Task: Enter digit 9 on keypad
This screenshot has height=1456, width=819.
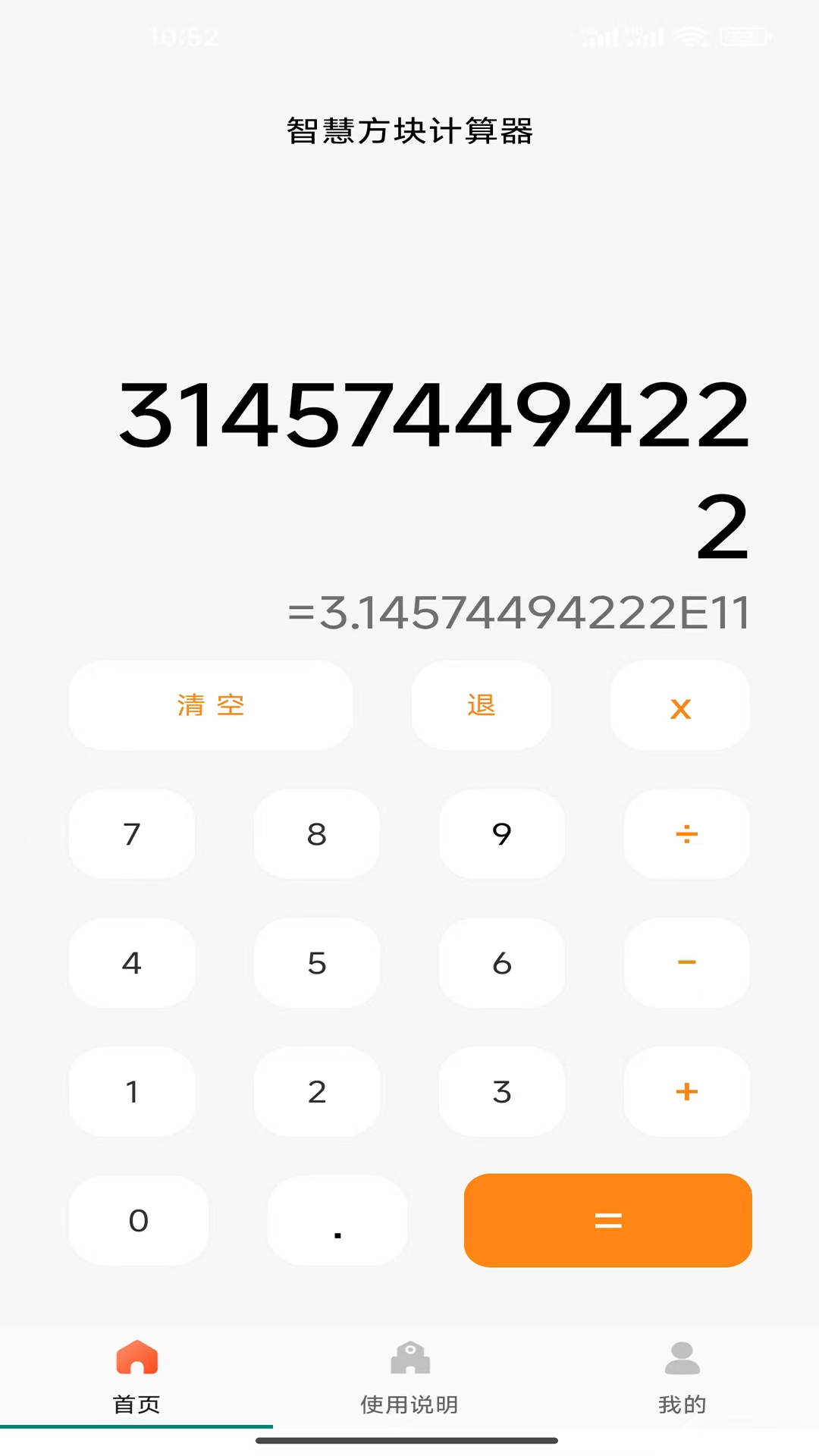Action: click(x=502, y=834)
